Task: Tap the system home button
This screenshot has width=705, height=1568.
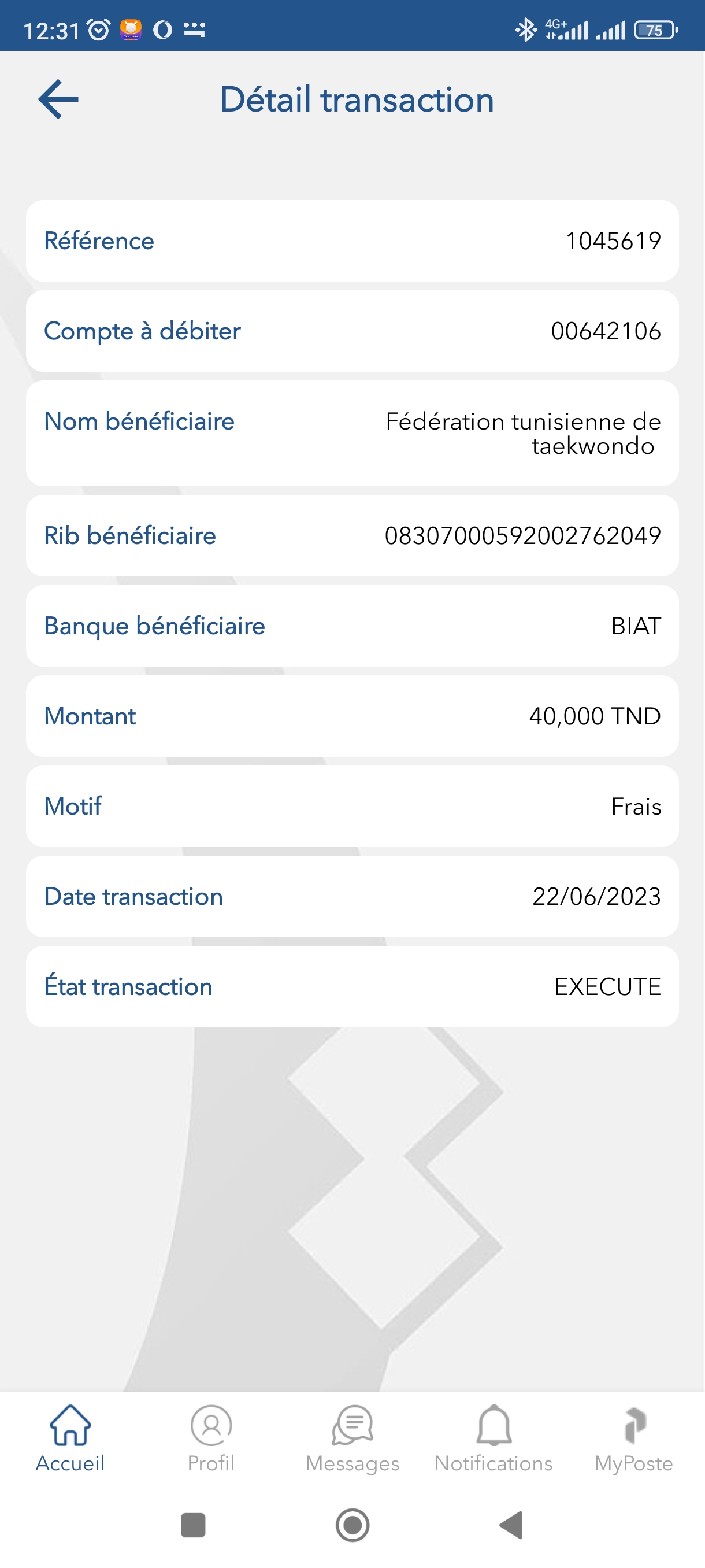Action: coord(353,1525)
